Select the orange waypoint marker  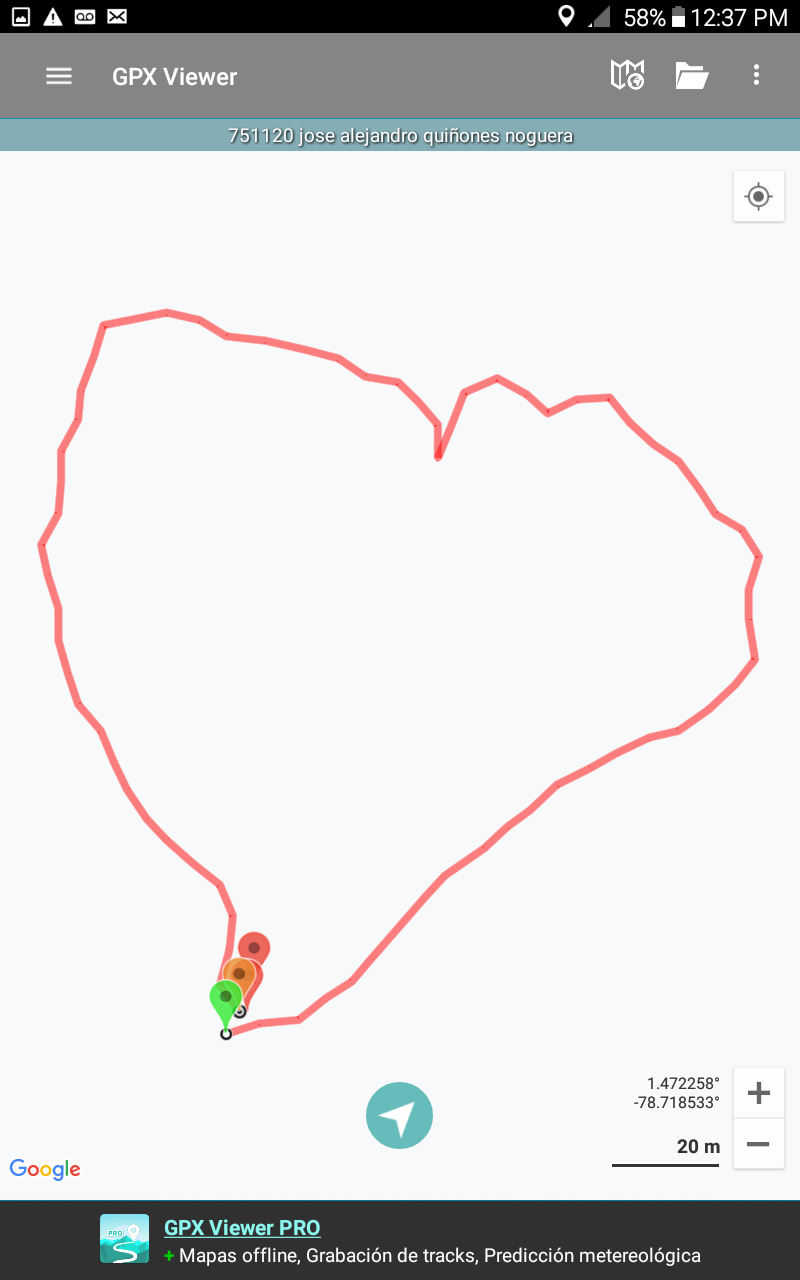[x=239, y=973]
